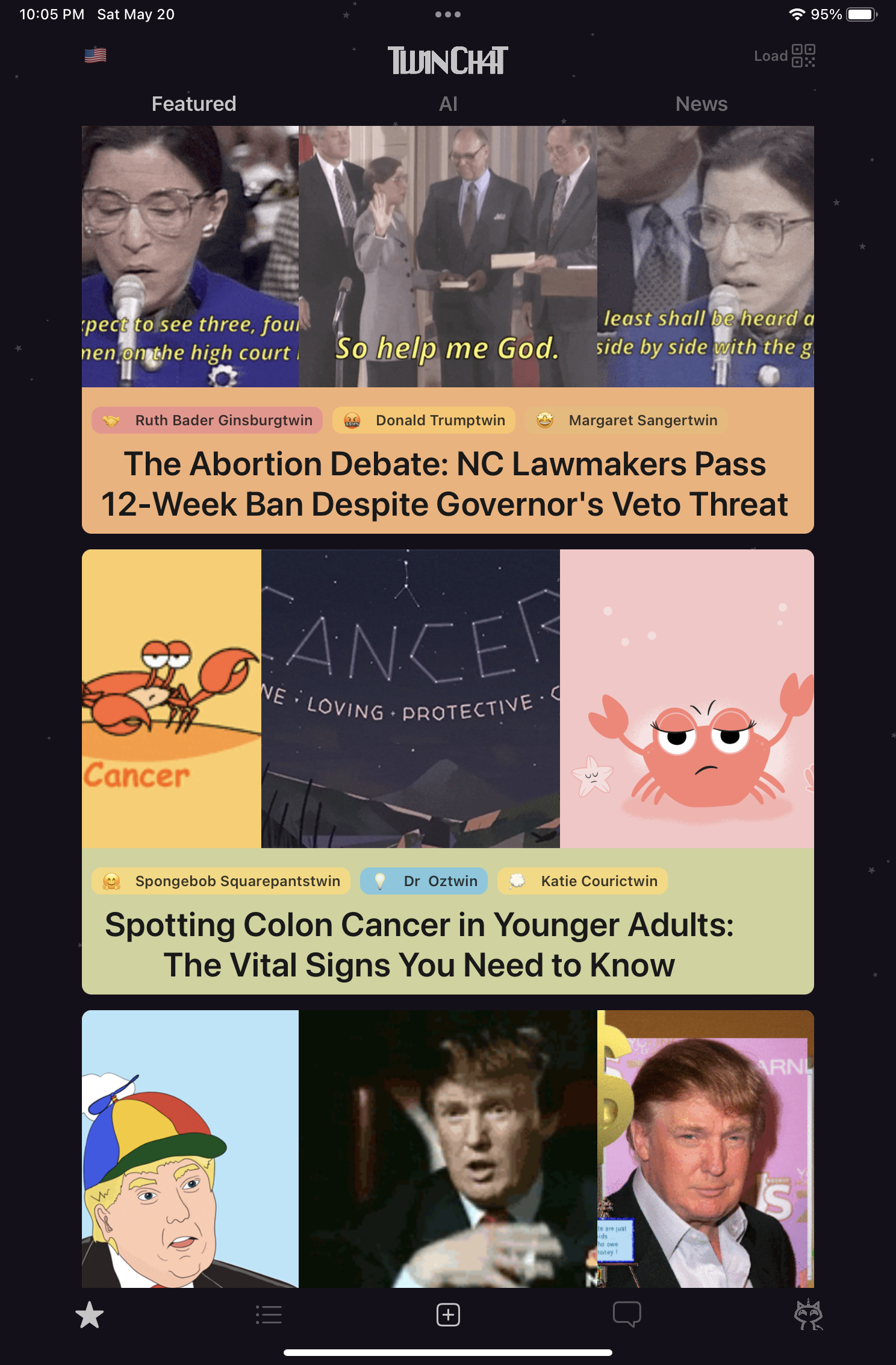The height and width of the screenshot is (1365, 896).
Task: Tap the plus icon to create new
Action: 448,1314
